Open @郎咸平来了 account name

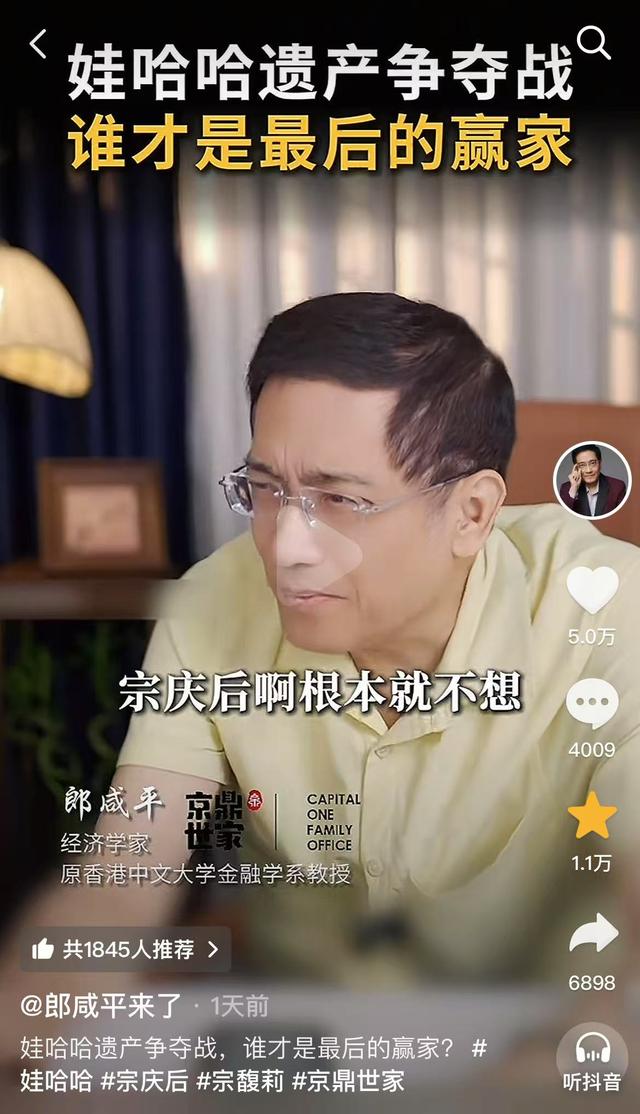pyautogui.click(x=99, y=1006)
